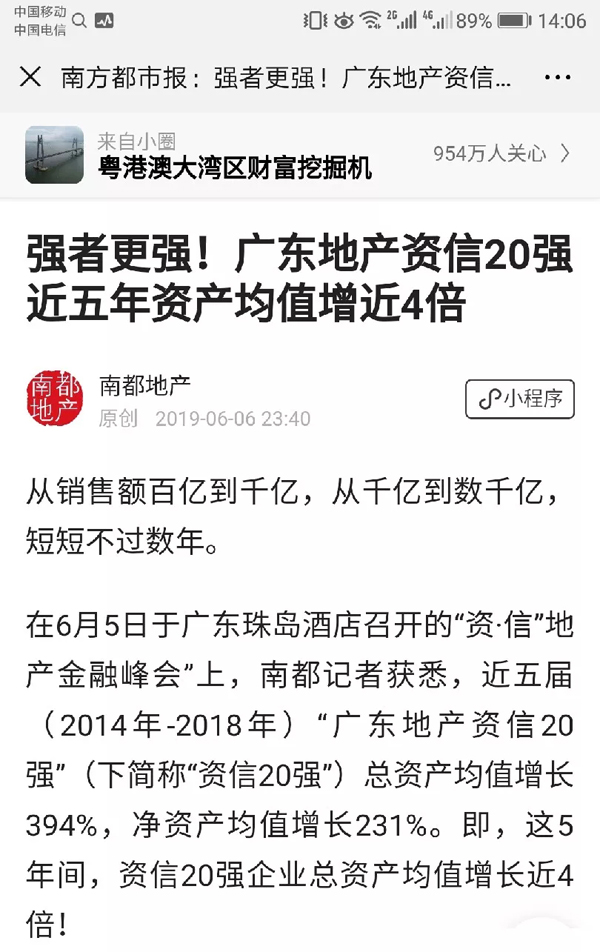
Task: Open the three-dot overflow menu
Action: (556, 77)
